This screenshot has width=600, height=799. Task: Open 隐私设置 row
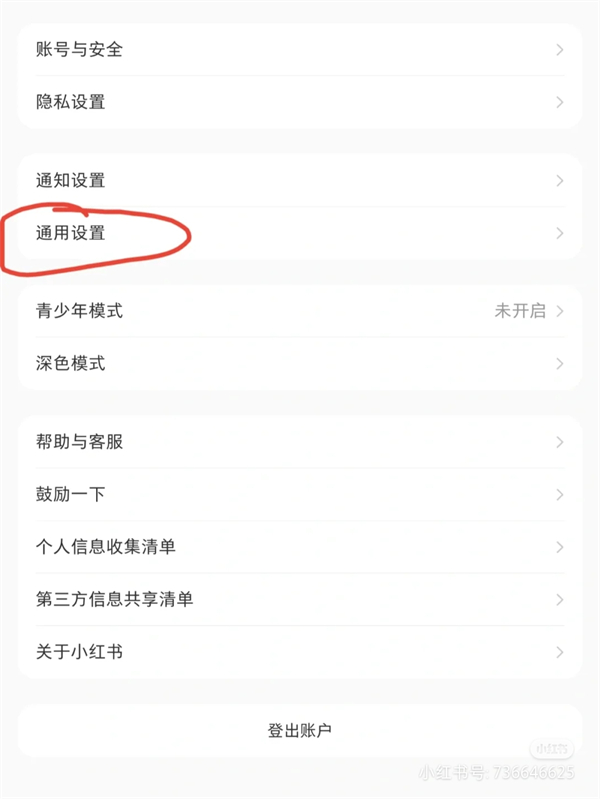(x=300, y=102)
